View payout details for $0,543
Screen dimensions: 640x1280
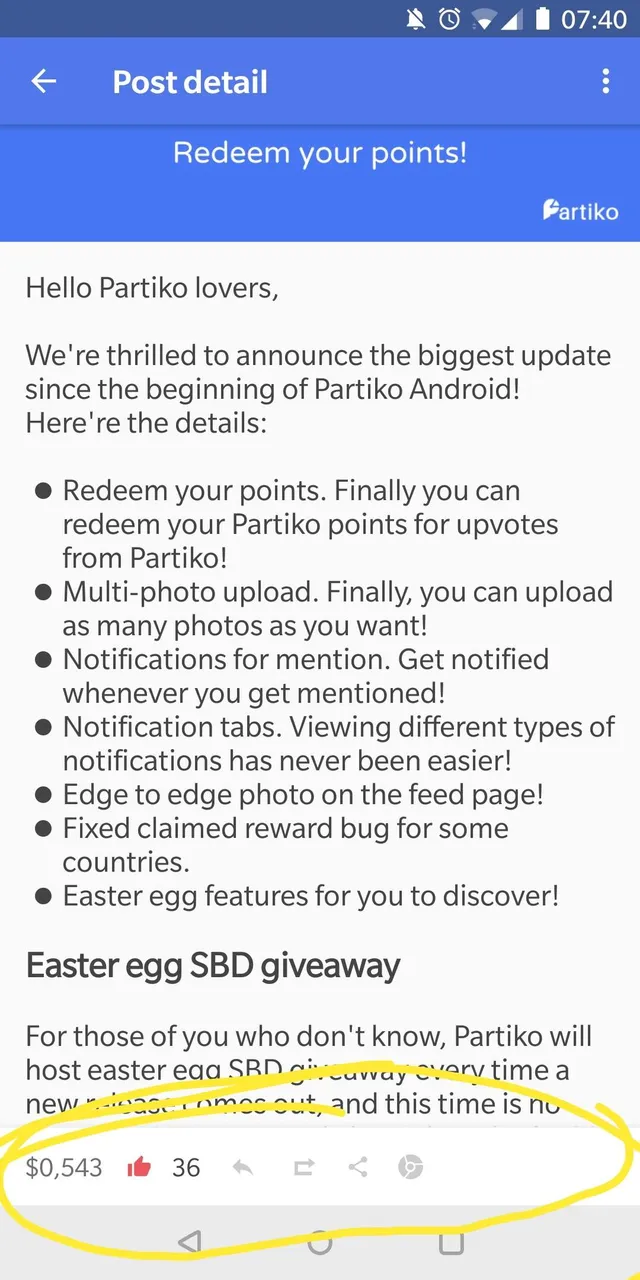point(64,1167)
